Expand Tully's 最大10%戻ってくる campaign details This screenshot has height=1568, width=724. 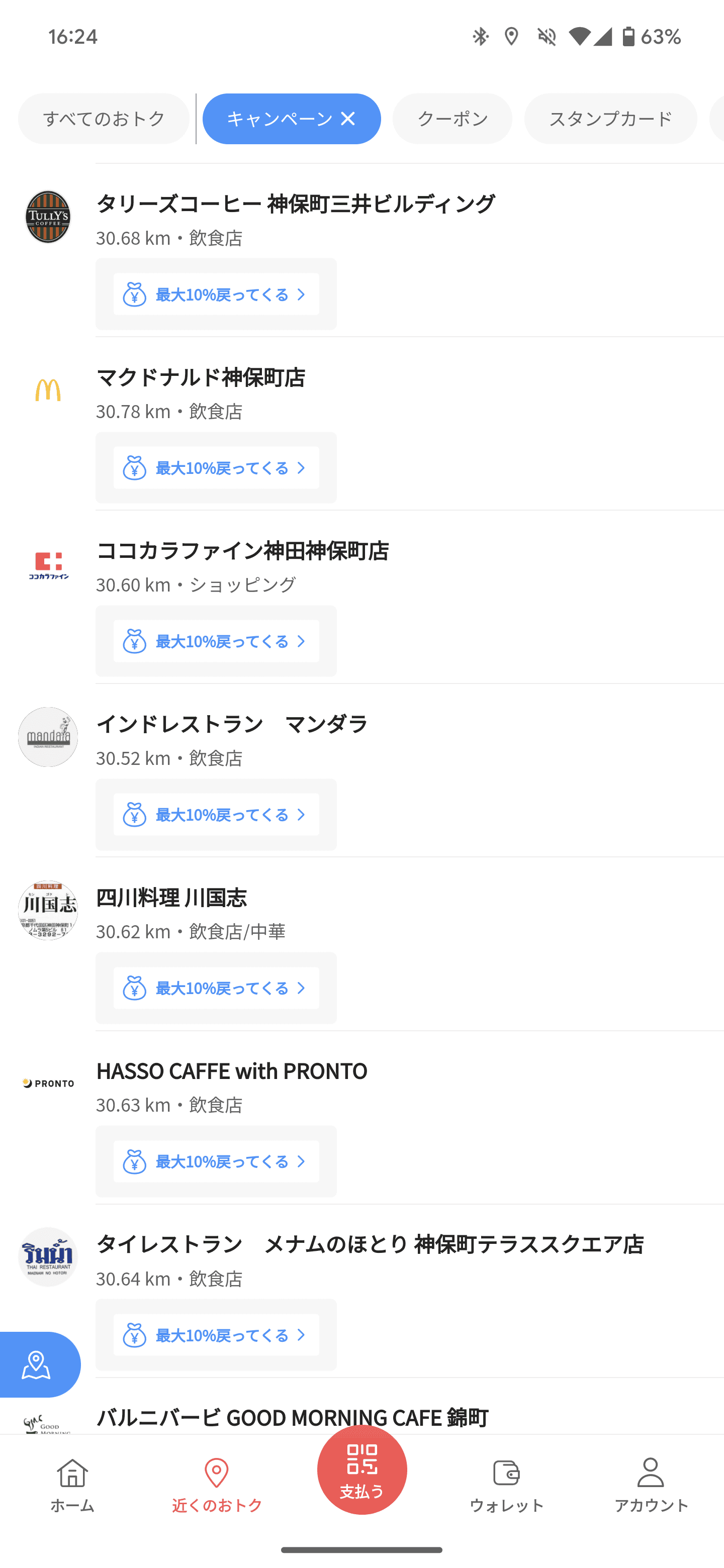click(x=216, y=294)
